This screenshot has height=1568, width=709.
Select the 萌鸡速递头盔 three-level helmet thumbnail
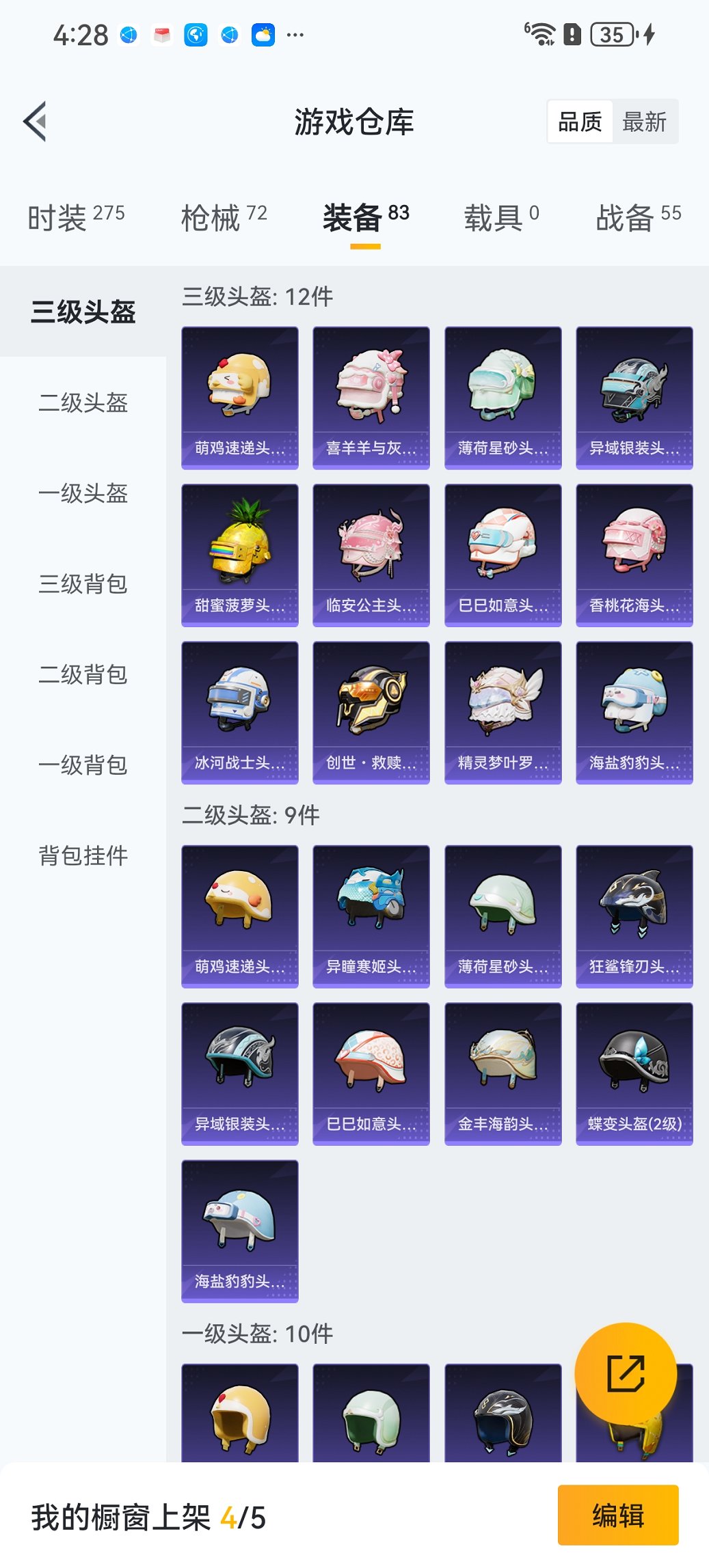(240, 398)
